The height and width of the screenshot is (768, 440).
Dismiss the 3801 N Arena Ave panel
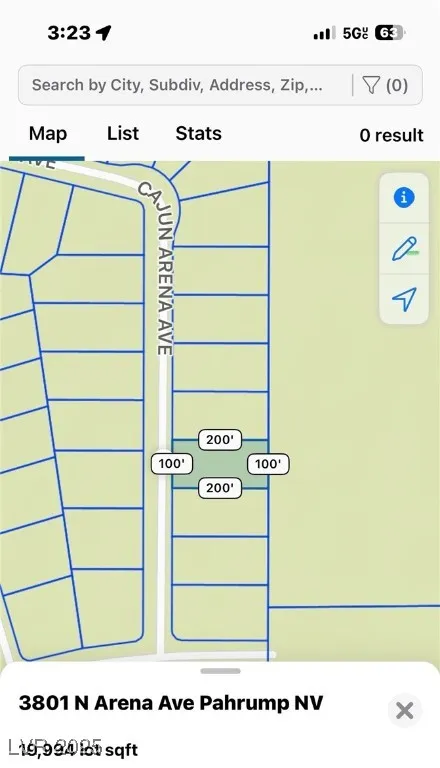click(405, 710)
